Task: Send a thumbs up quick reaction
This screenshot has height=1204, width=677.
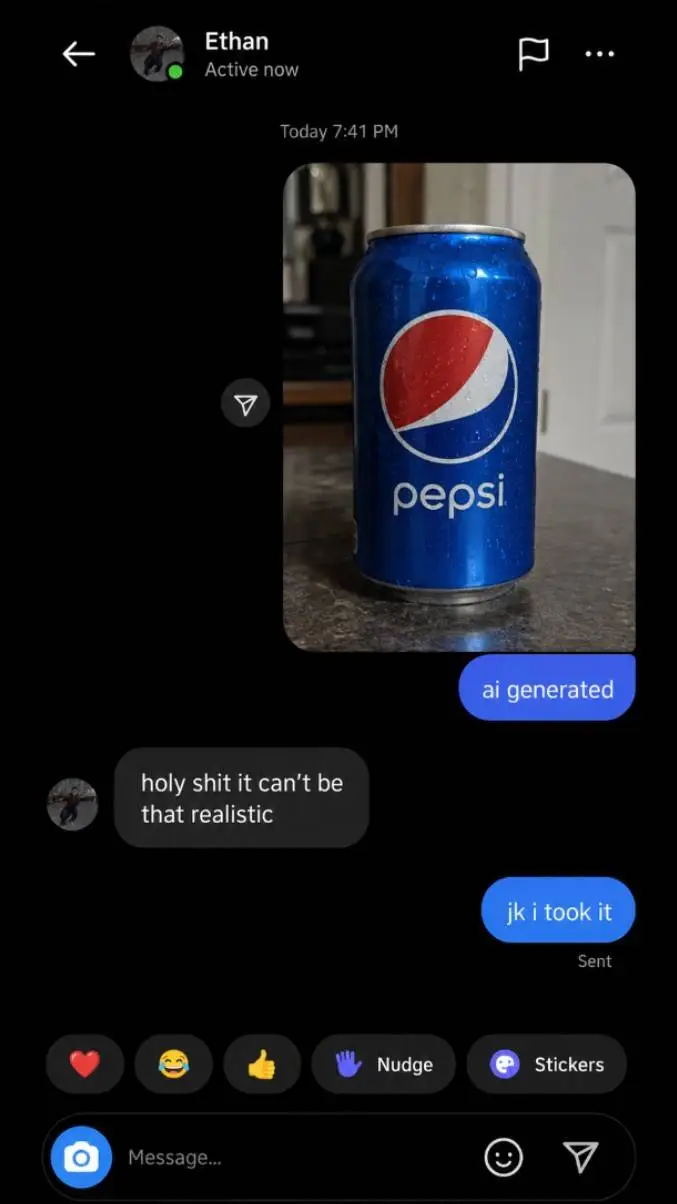Action: pyautogui.click(x=262, y=1064)
